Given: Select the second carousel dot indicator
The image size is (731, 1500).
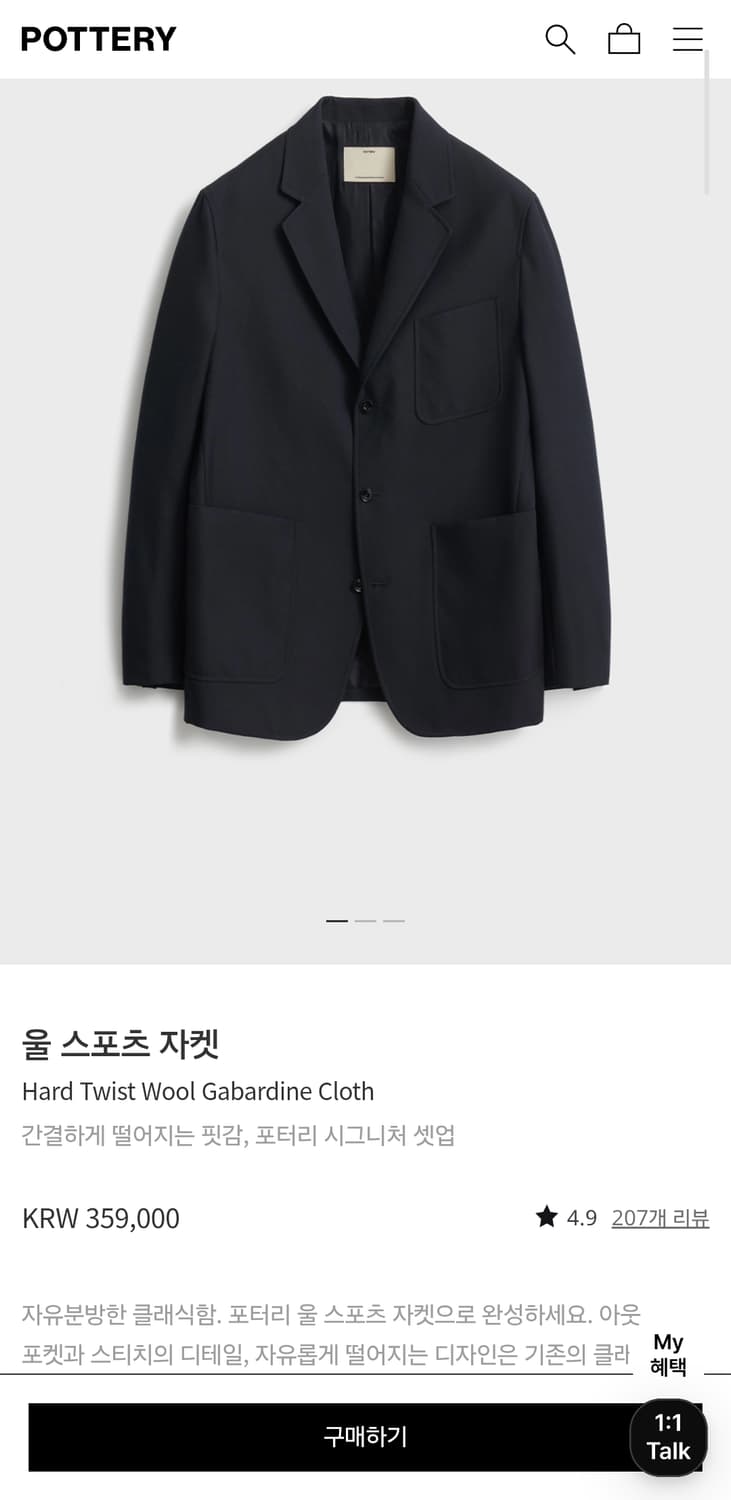Looking at the screenshot, I should pyautogui.click(x=365, y=920).
